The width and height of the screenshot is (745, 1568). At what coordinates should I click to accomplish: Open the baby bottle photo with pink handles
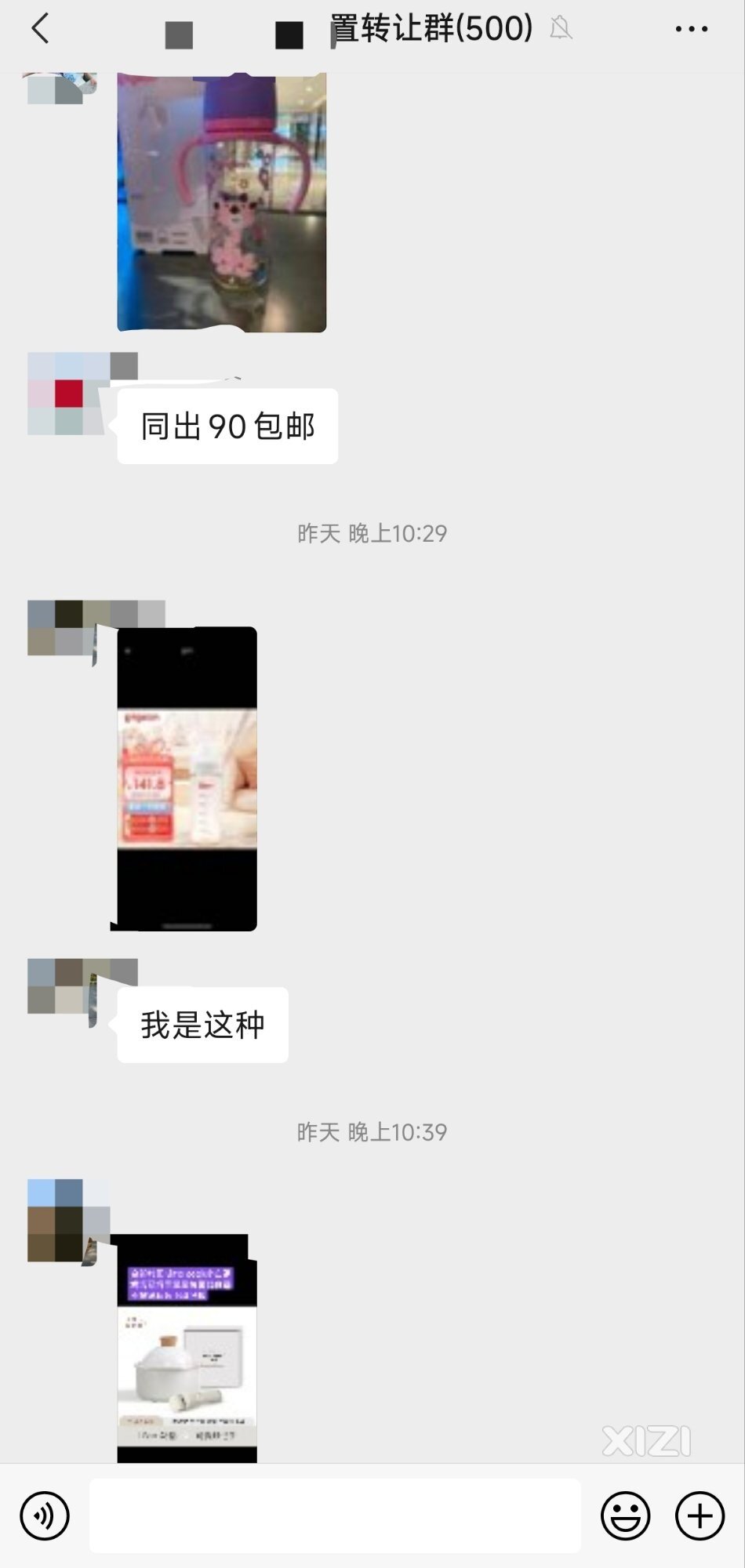(221, 202)
